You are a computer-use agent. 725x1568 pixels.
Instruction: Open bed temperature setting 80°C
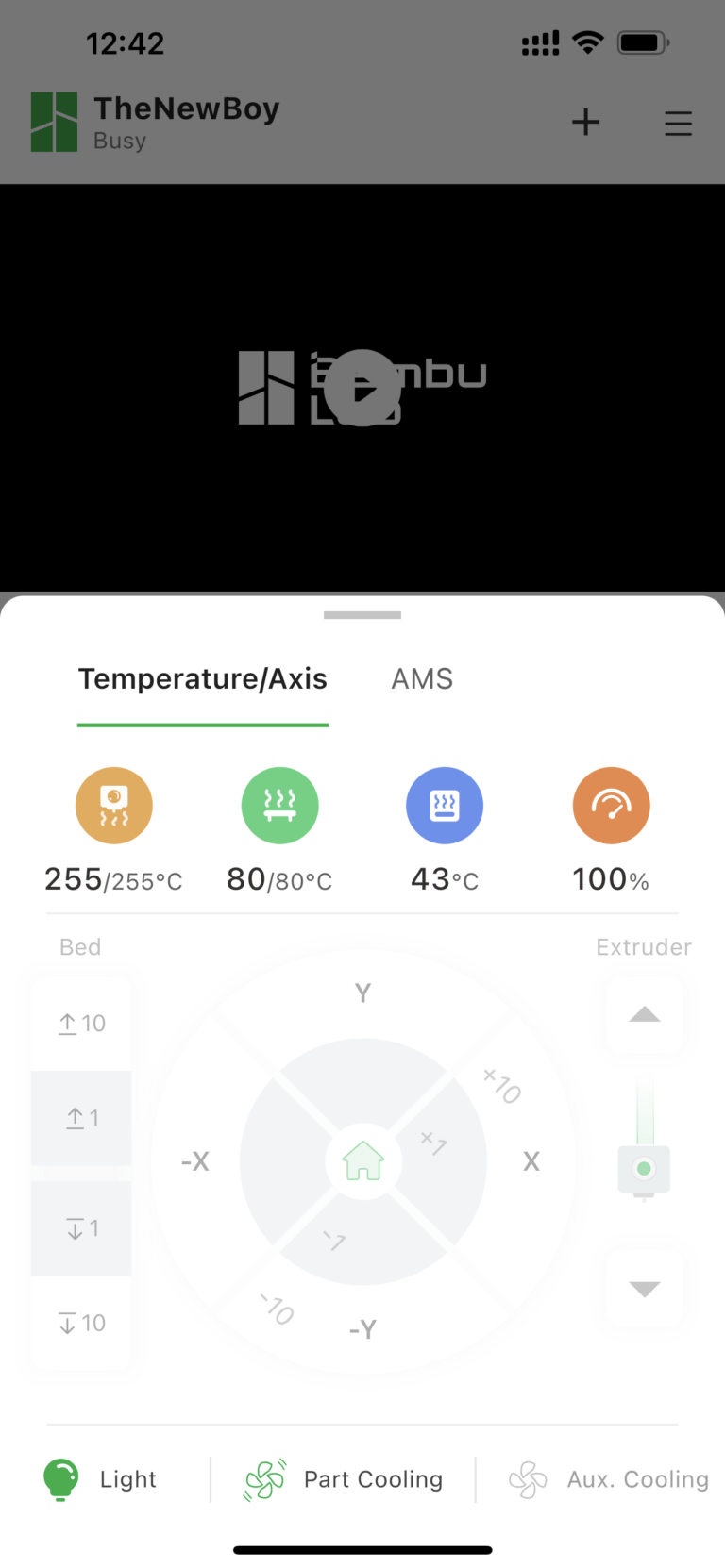(x=279, y=807)
